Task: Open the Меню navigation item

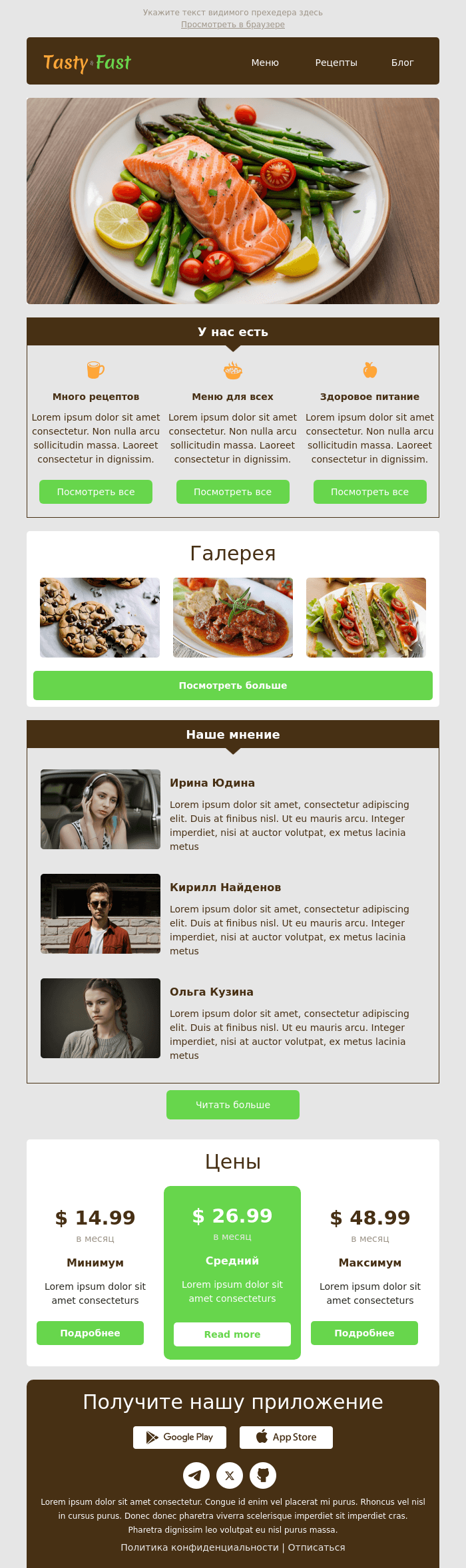Action: (265, 63)
